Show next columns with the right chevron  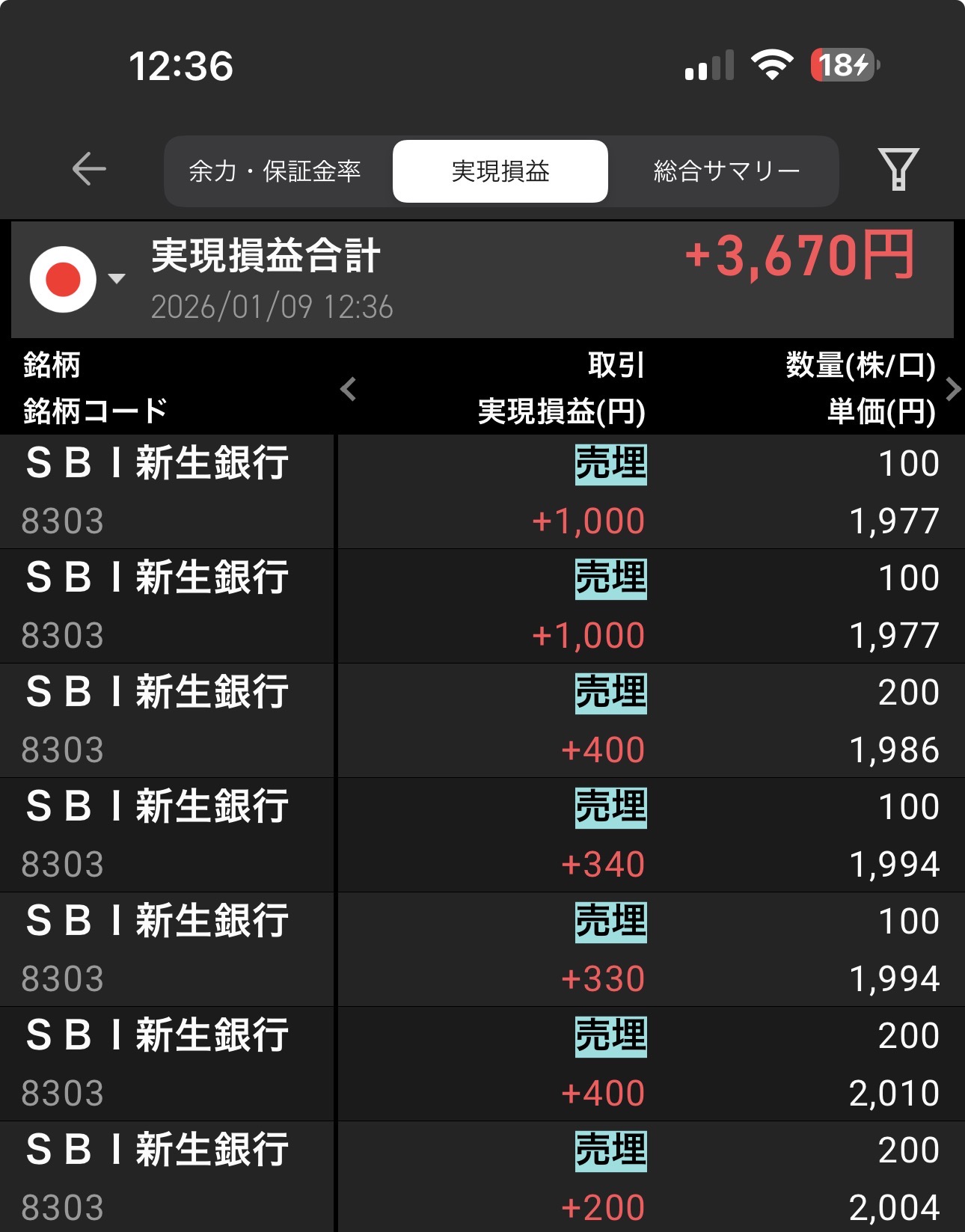coord(952,389)
